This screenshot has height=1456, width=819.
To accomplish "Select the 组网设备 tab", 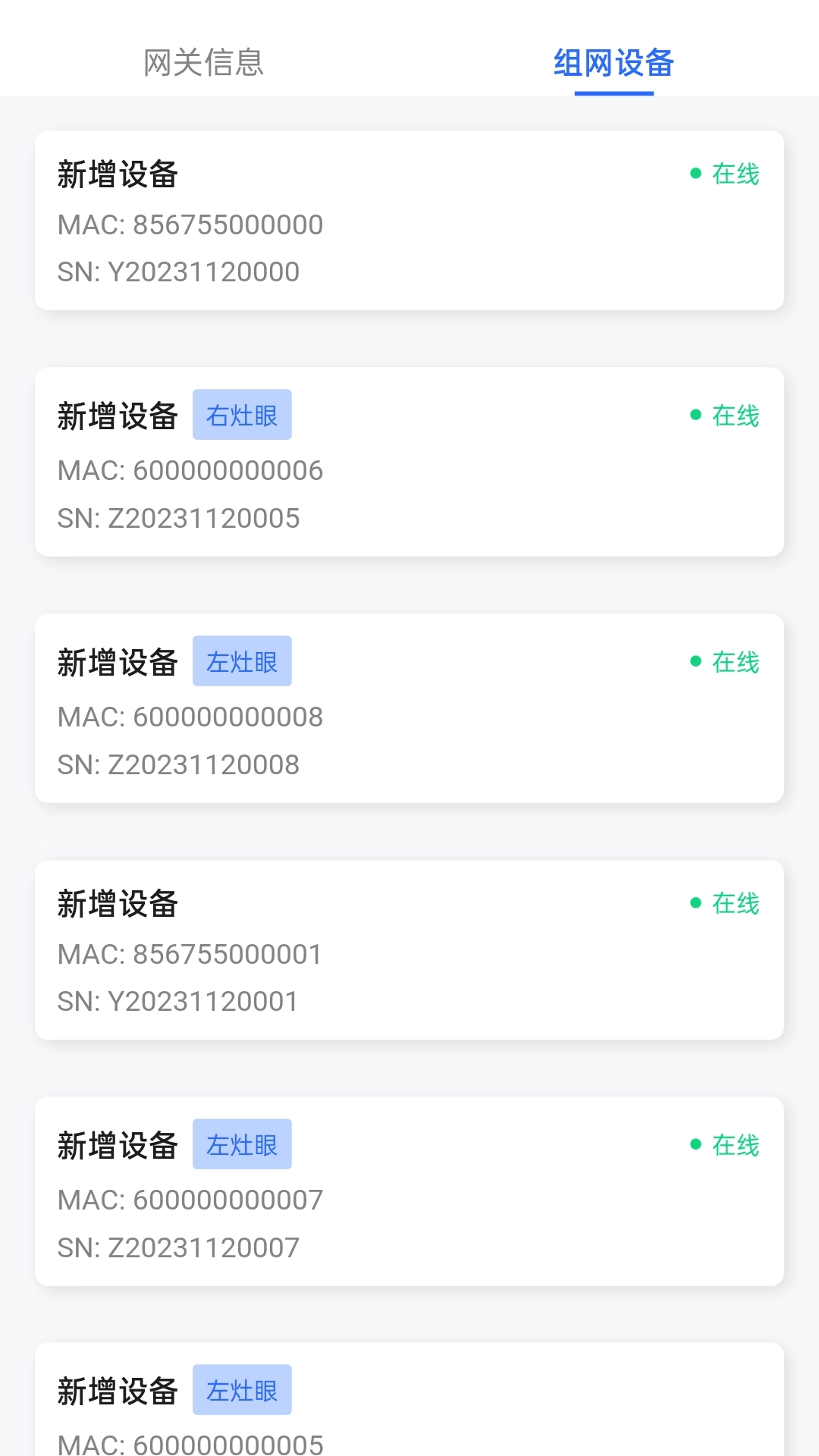I will pos(613,64).
